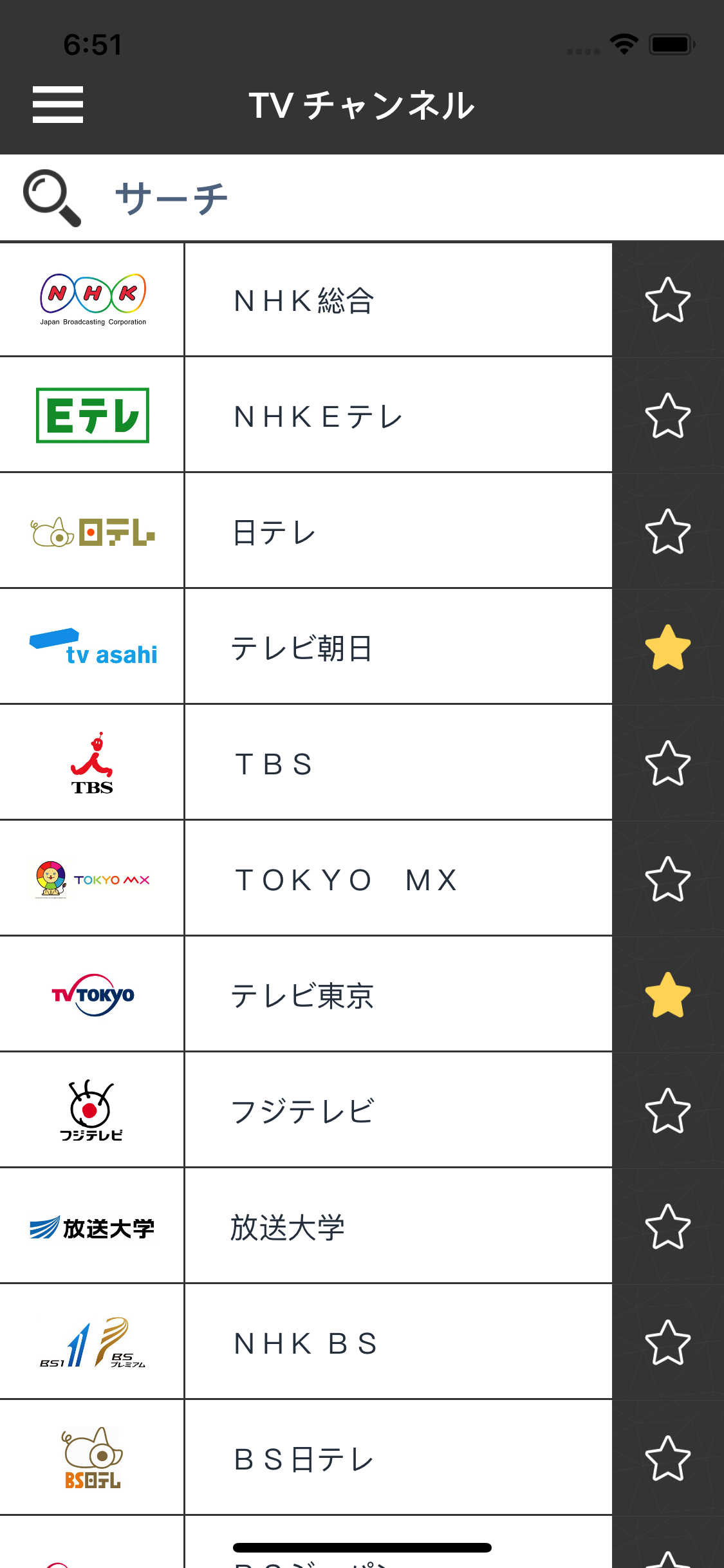Screen dimensions: 724x1568
Task: Open the hamburger navigation menu
Action: 57,103
